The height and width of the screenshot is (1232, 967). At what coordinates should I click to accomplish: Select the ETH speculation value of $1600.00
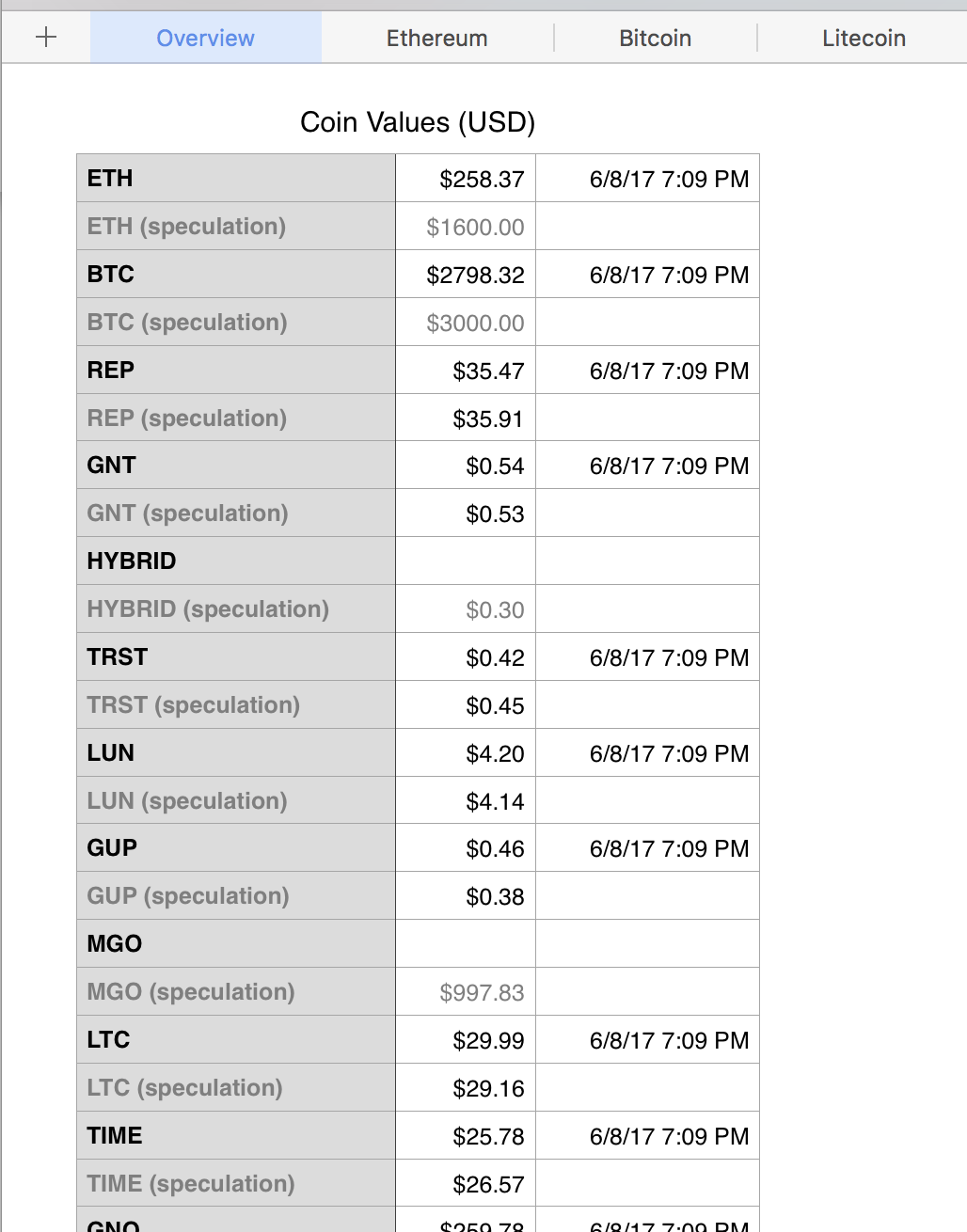click(465, 226)
